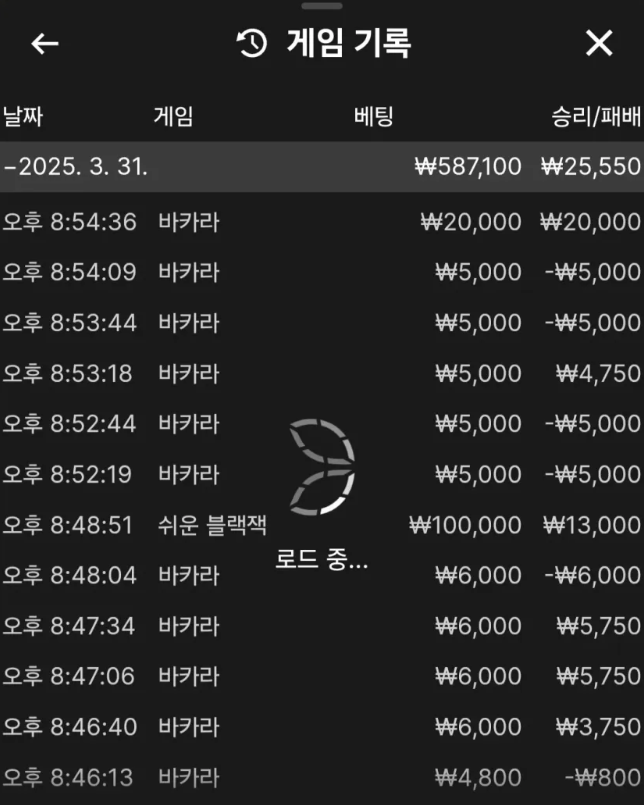The image size is (644, 805).
Task: Collapse the 2025. 3. 31. date group
Action: coord(76,167)
